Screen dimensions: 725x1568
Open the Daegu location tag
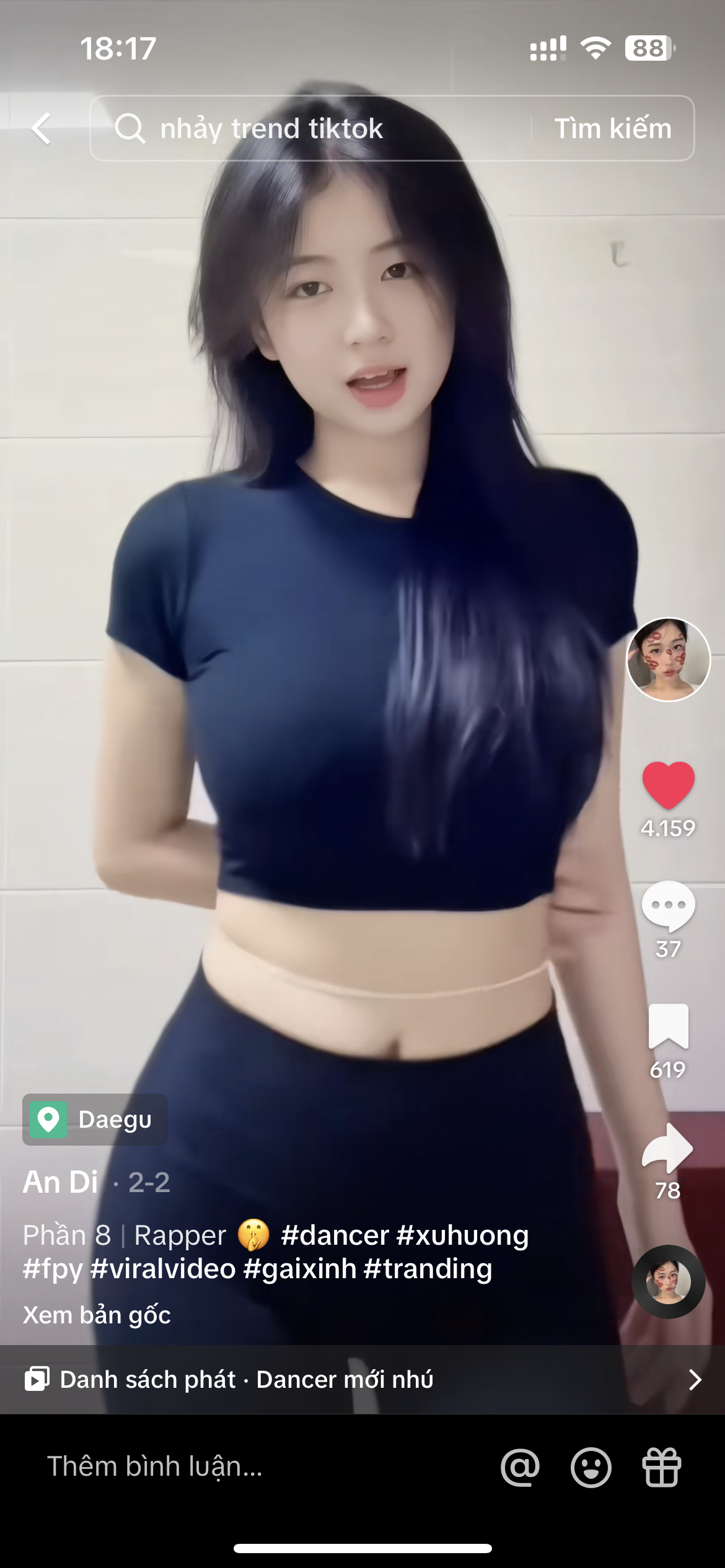coord(95,1119)
